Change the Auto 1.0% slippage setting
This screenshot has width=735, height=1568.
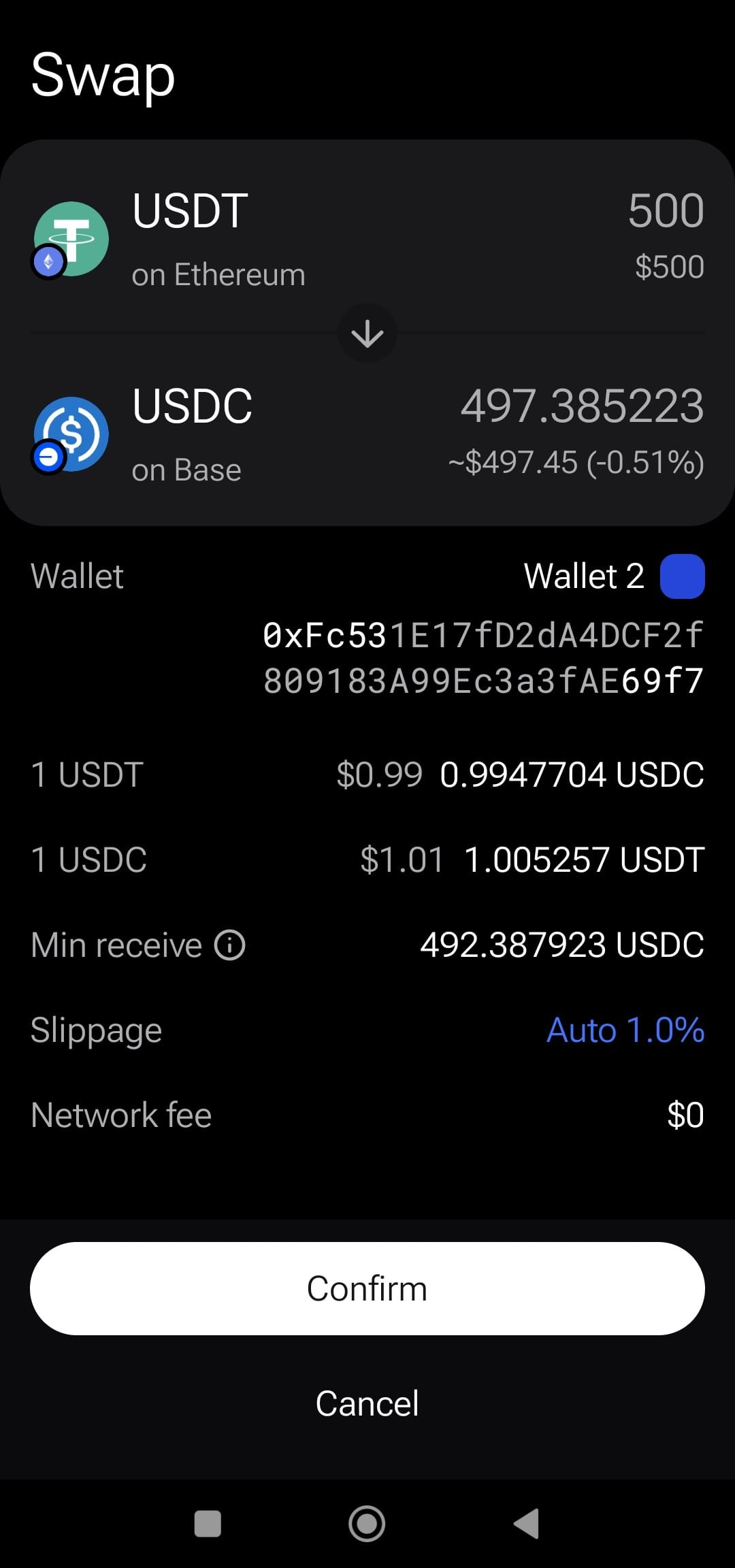(x=625, y=1030)
